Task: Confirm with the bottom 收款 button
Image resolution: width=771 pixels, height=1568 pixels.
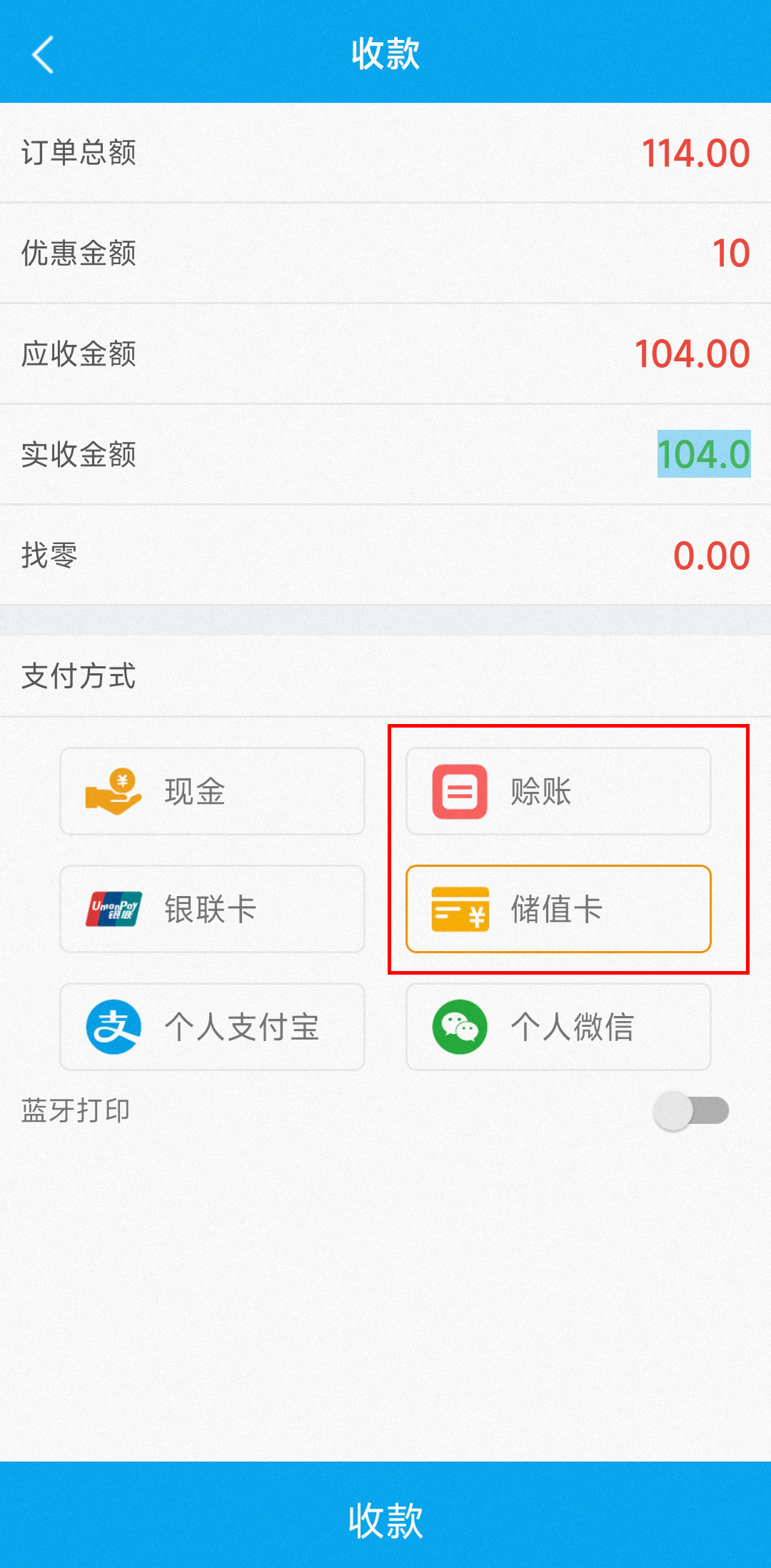Action: pos(385,1519)
